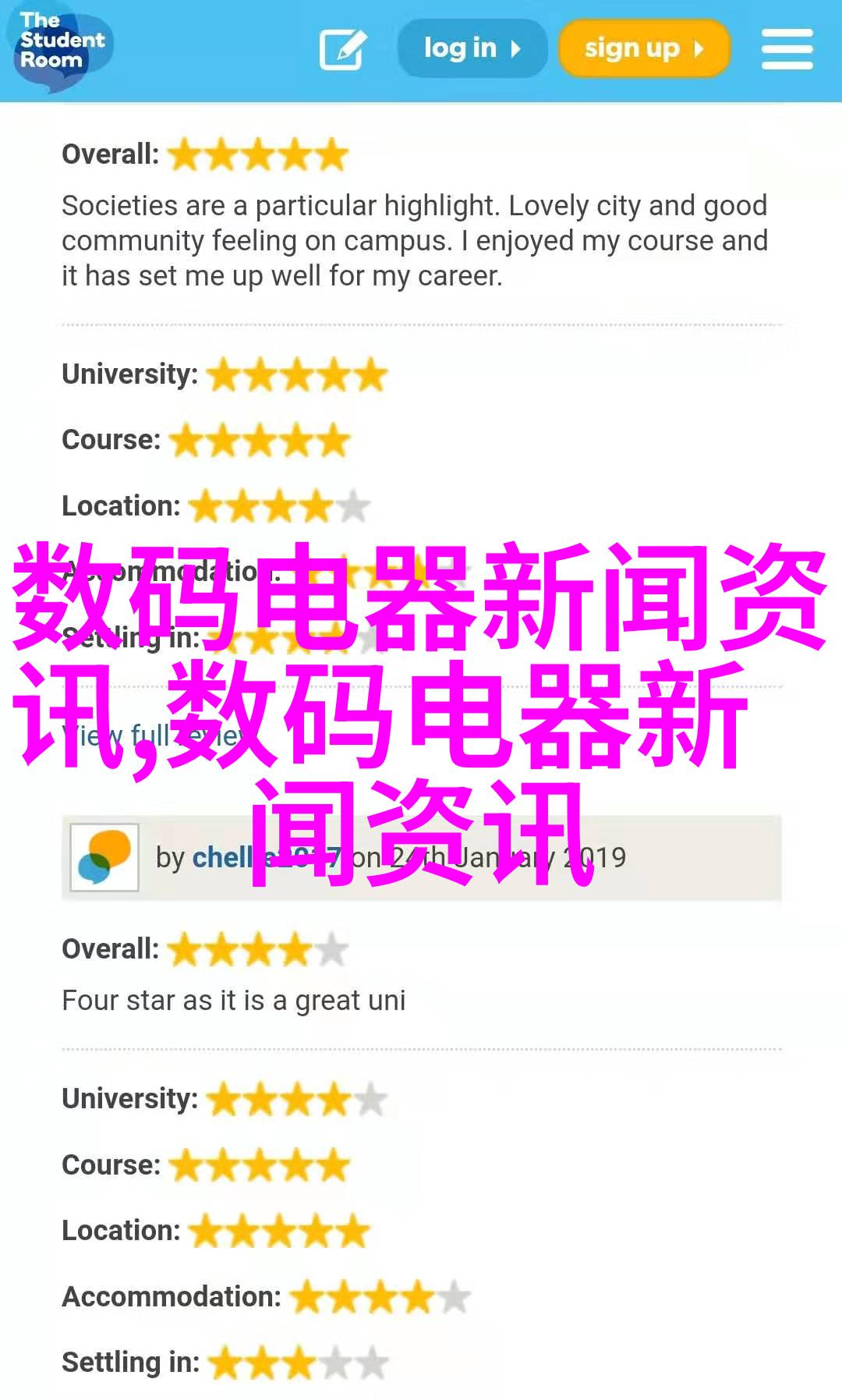Screen dimensions: 842x1400
Task: Open the log in page
Action: [472, 48]
